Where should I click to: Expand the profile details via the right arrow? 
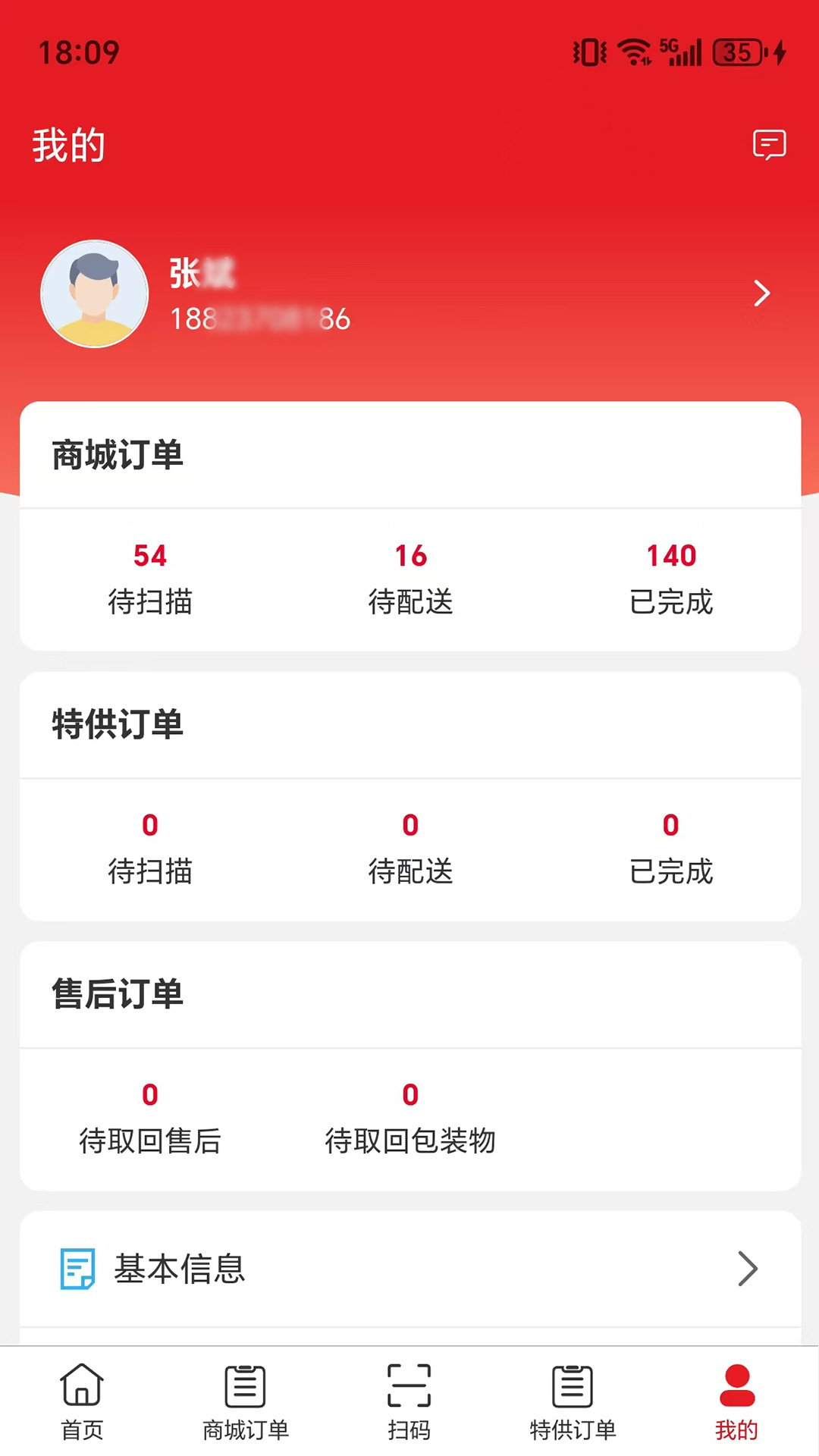coord(761,293)
